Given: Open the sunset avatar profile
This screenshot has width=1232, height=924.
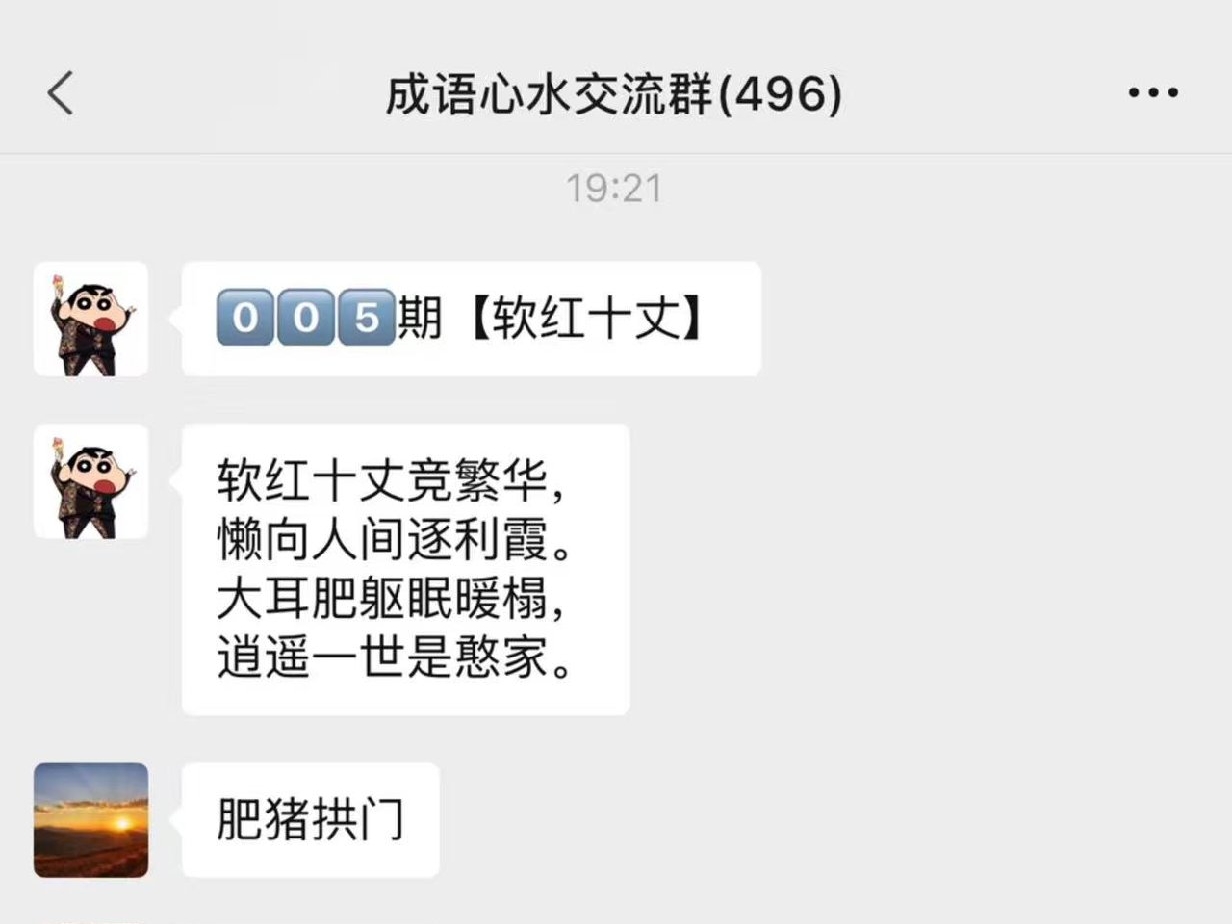Looking at the screenshot, I should click(x=91, y=820).
